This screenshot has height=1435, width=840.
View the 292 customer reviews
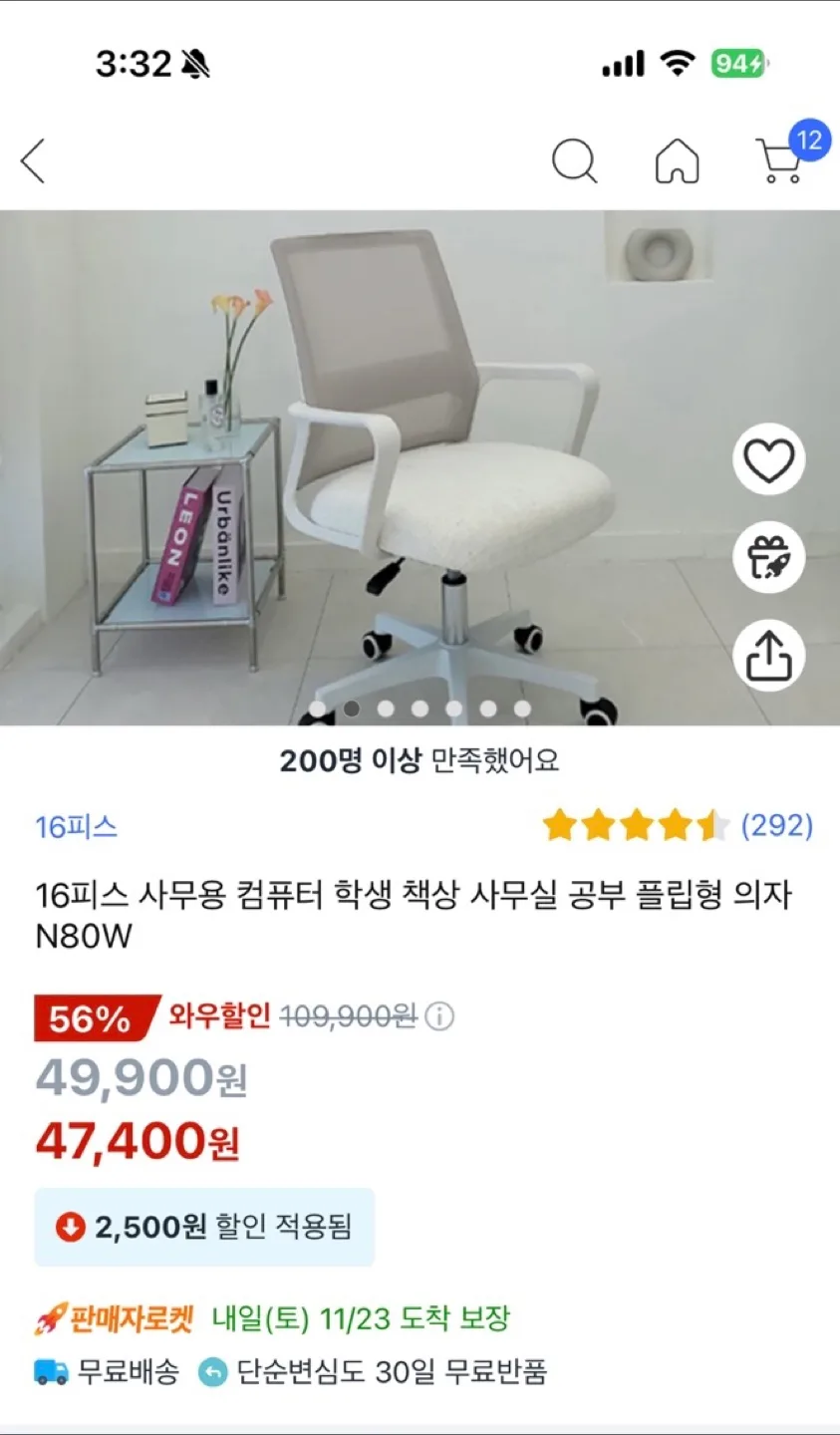click(776, 825)
